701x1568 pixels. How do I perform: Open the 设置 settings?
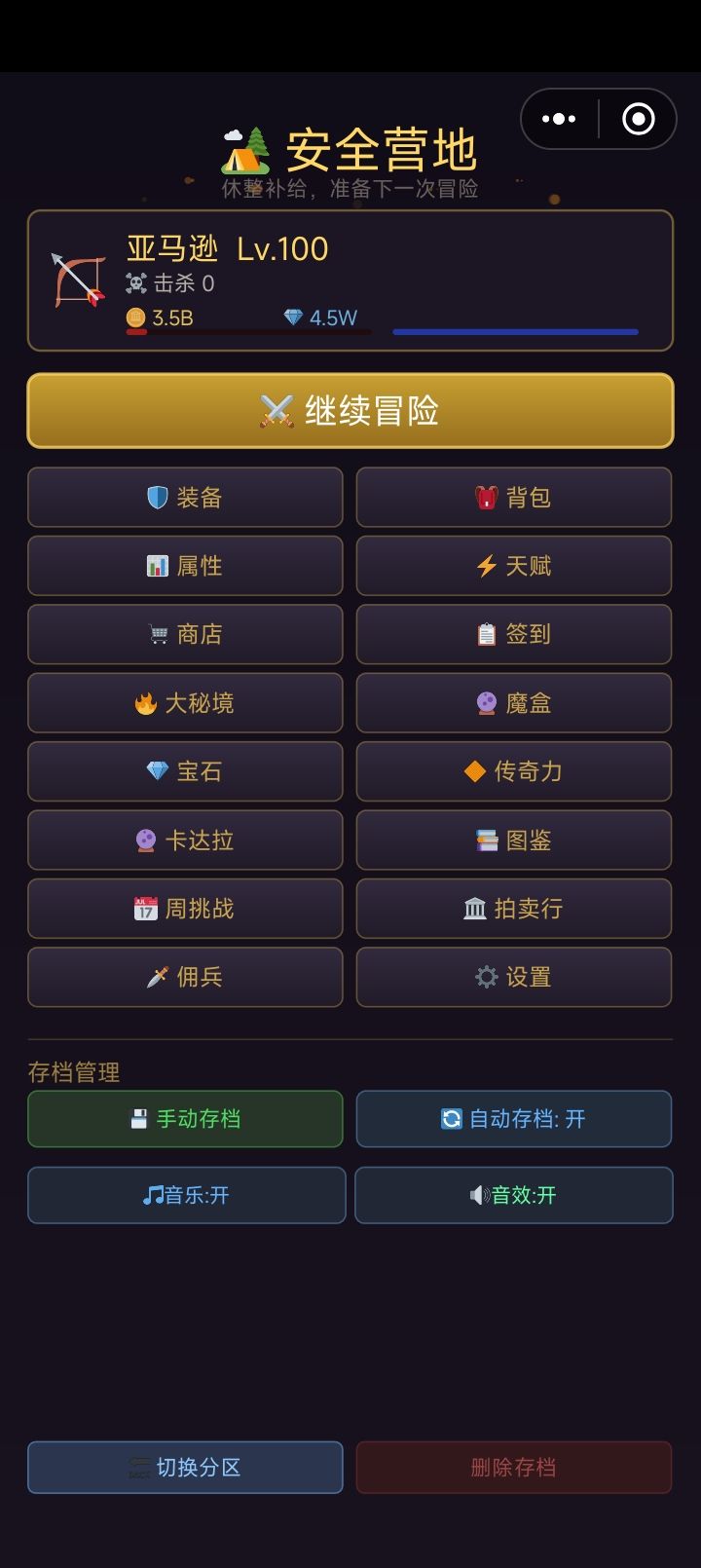pos(514,977)
